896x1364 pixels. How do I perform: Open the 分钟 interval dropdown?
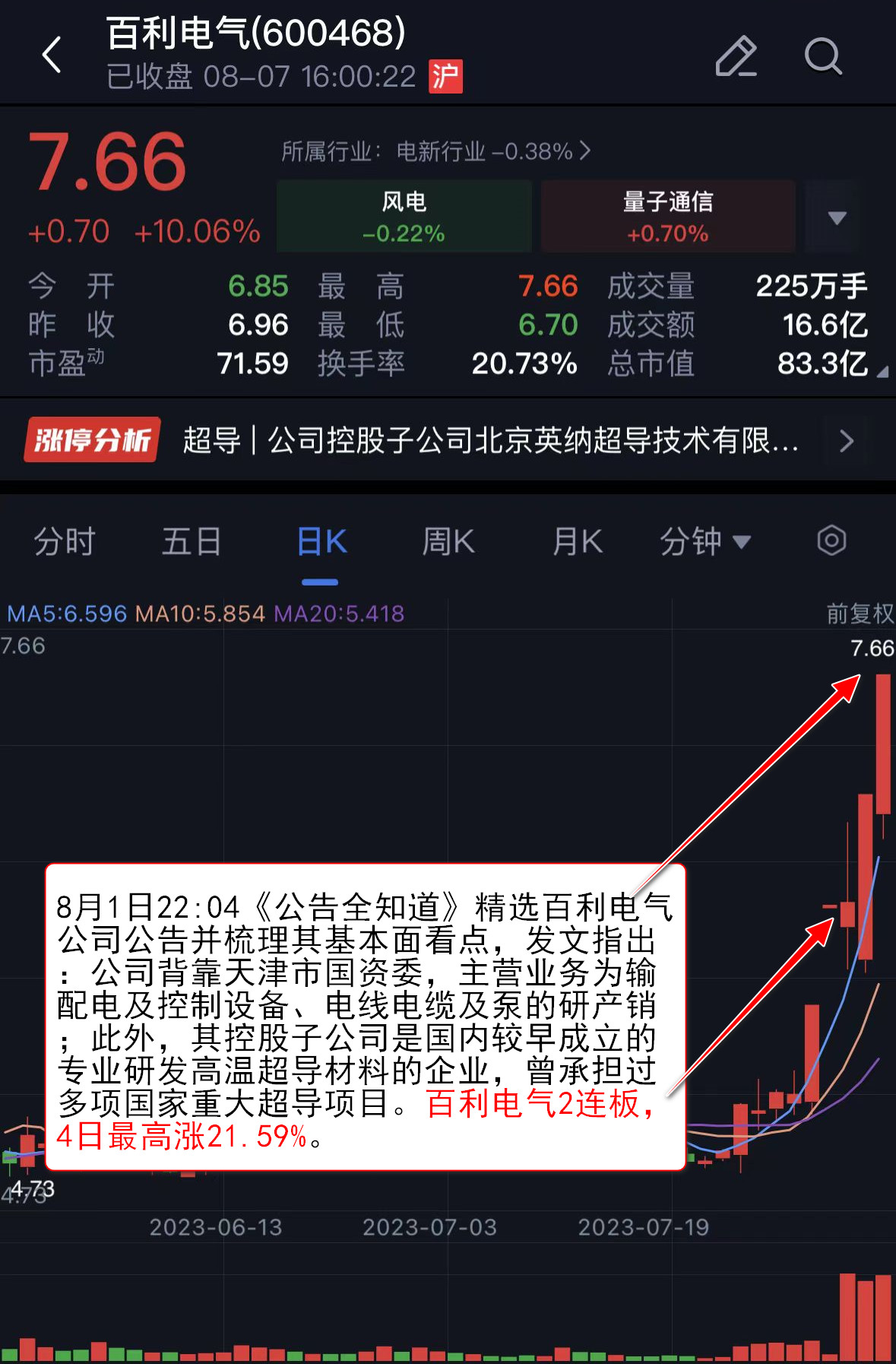tap(705, 542)
